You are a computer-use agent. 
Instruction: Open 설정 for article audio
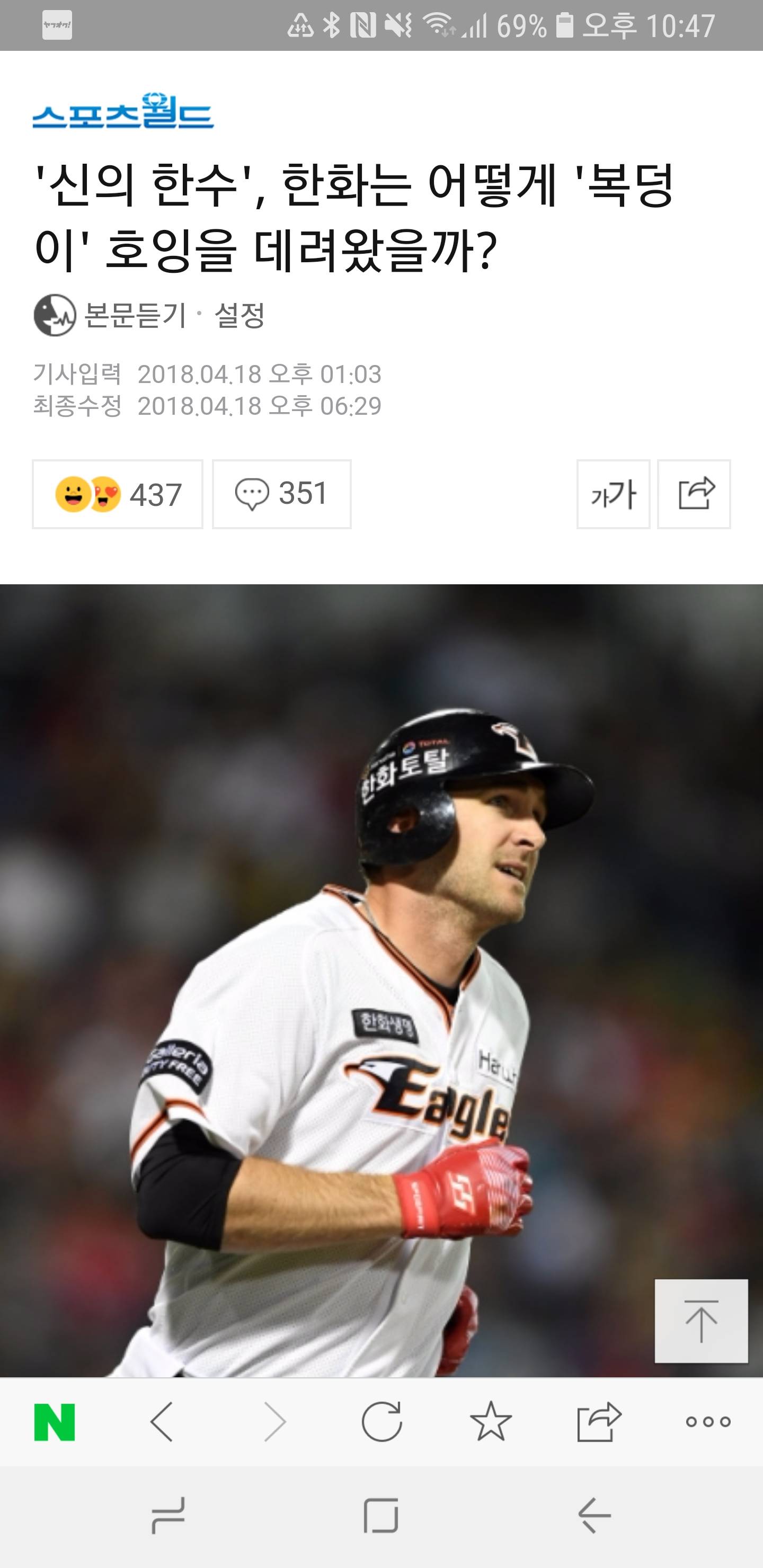[239, 315]
